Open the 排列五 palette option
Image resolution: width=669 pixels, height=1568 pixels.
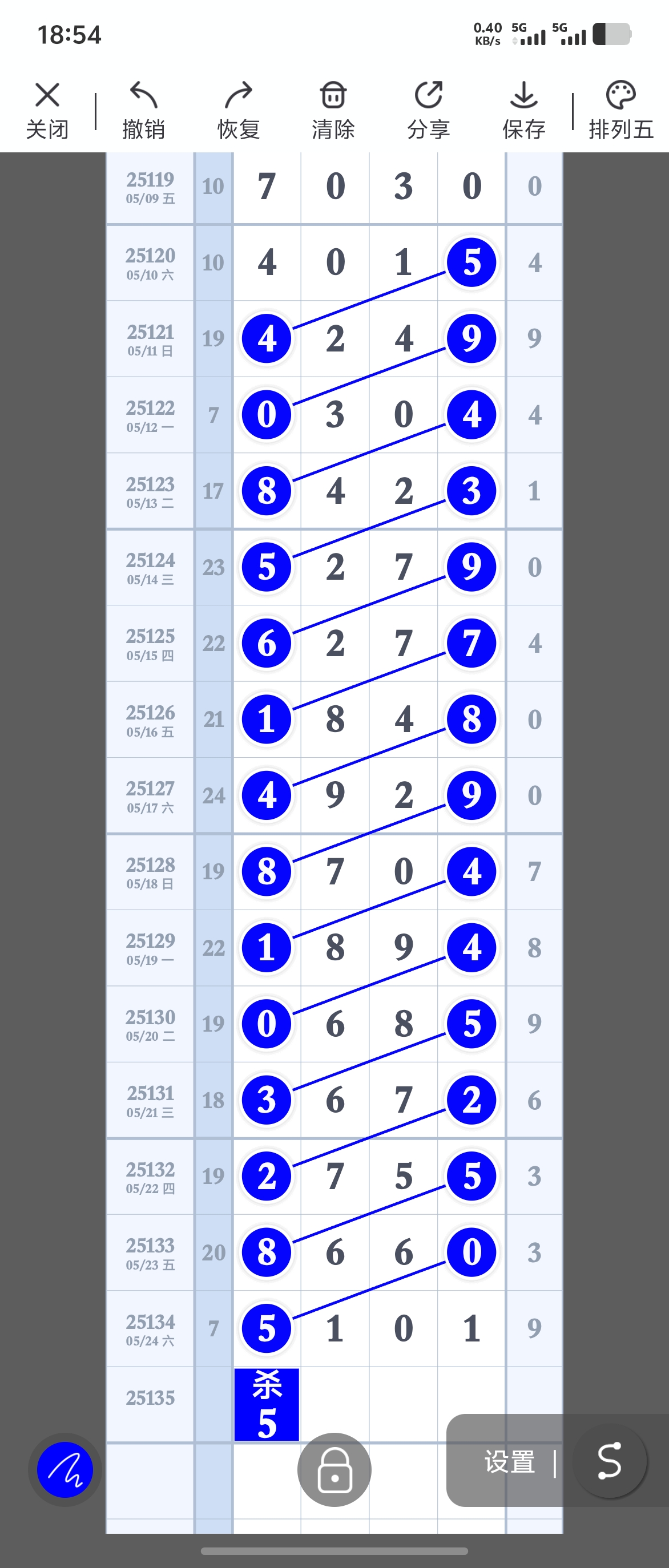(x=620, y=110)
